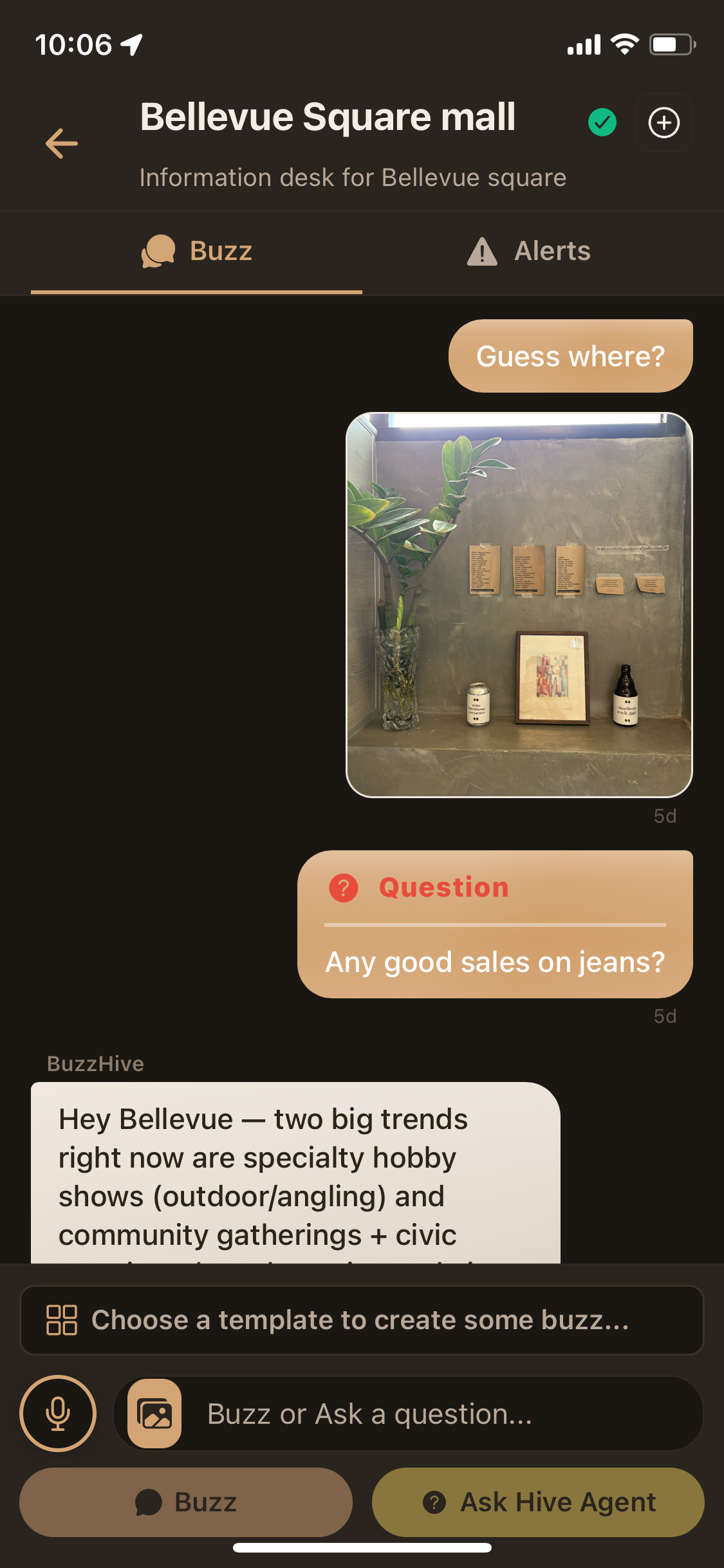The height and width of the screenshot is (1568, 724).
Task: Open the plus button in the top corner
Action: coord(664,123)
